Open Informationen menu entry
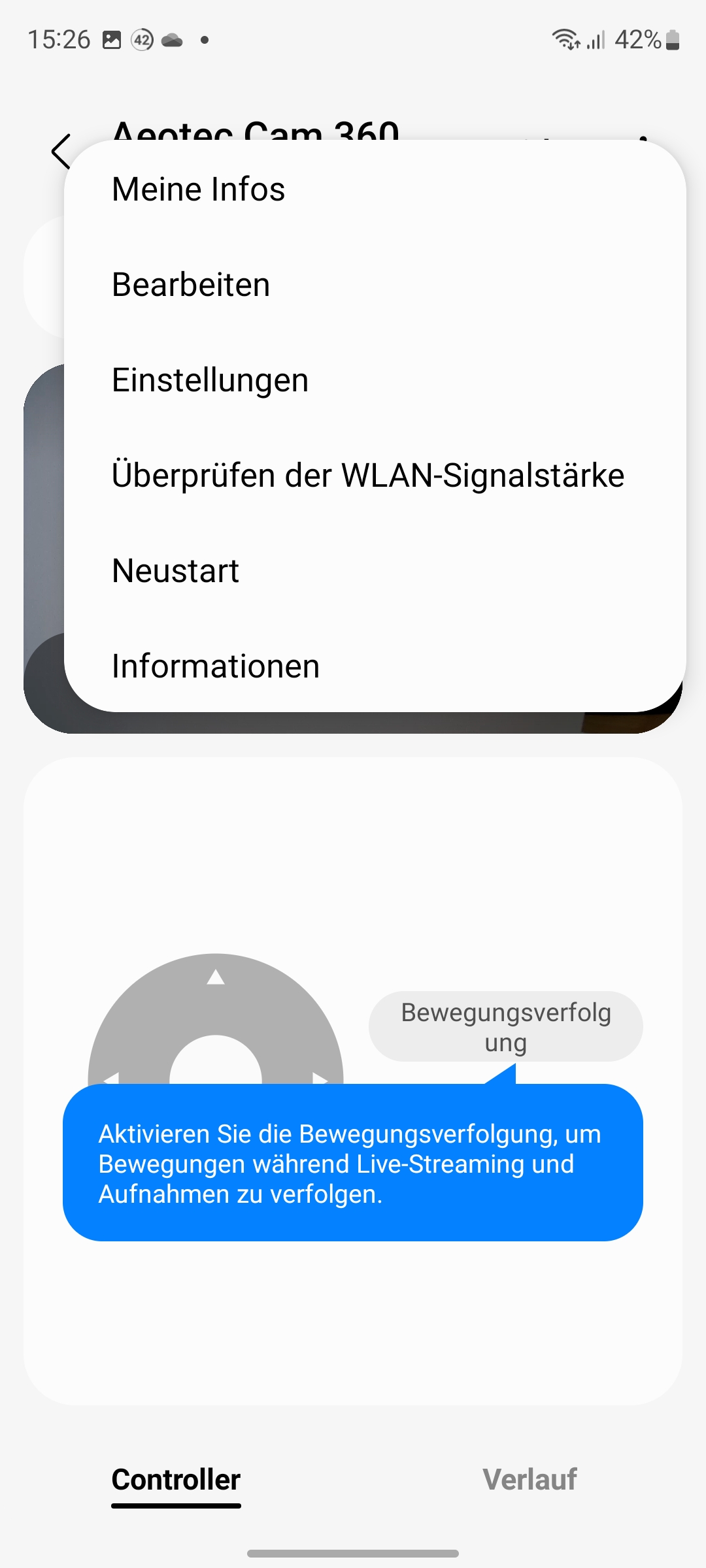Image resolution: width=706 pixels, height=1568 pixels. tap(215, 666)
